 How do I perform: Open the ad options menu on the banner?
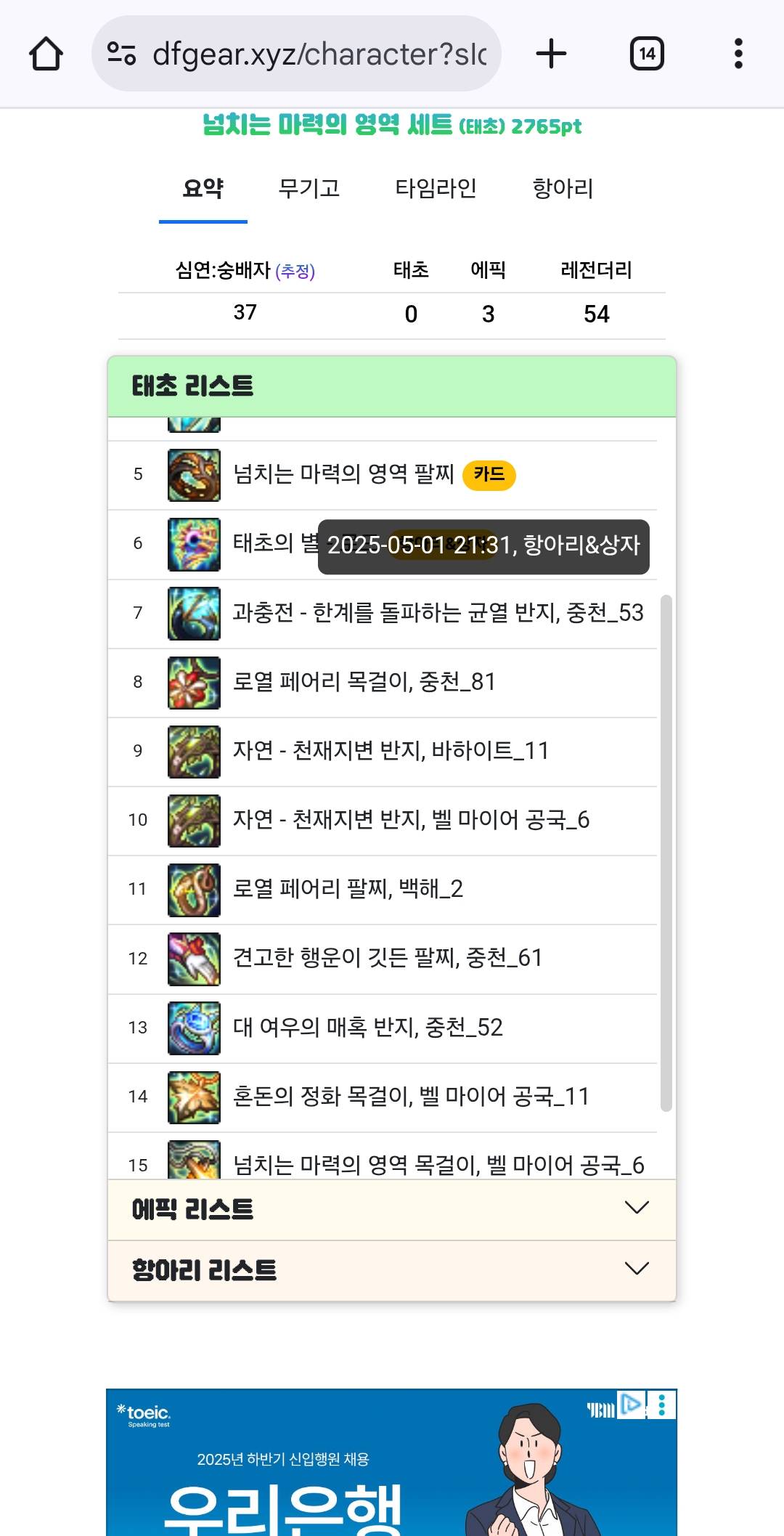(x=662, y=1405)
